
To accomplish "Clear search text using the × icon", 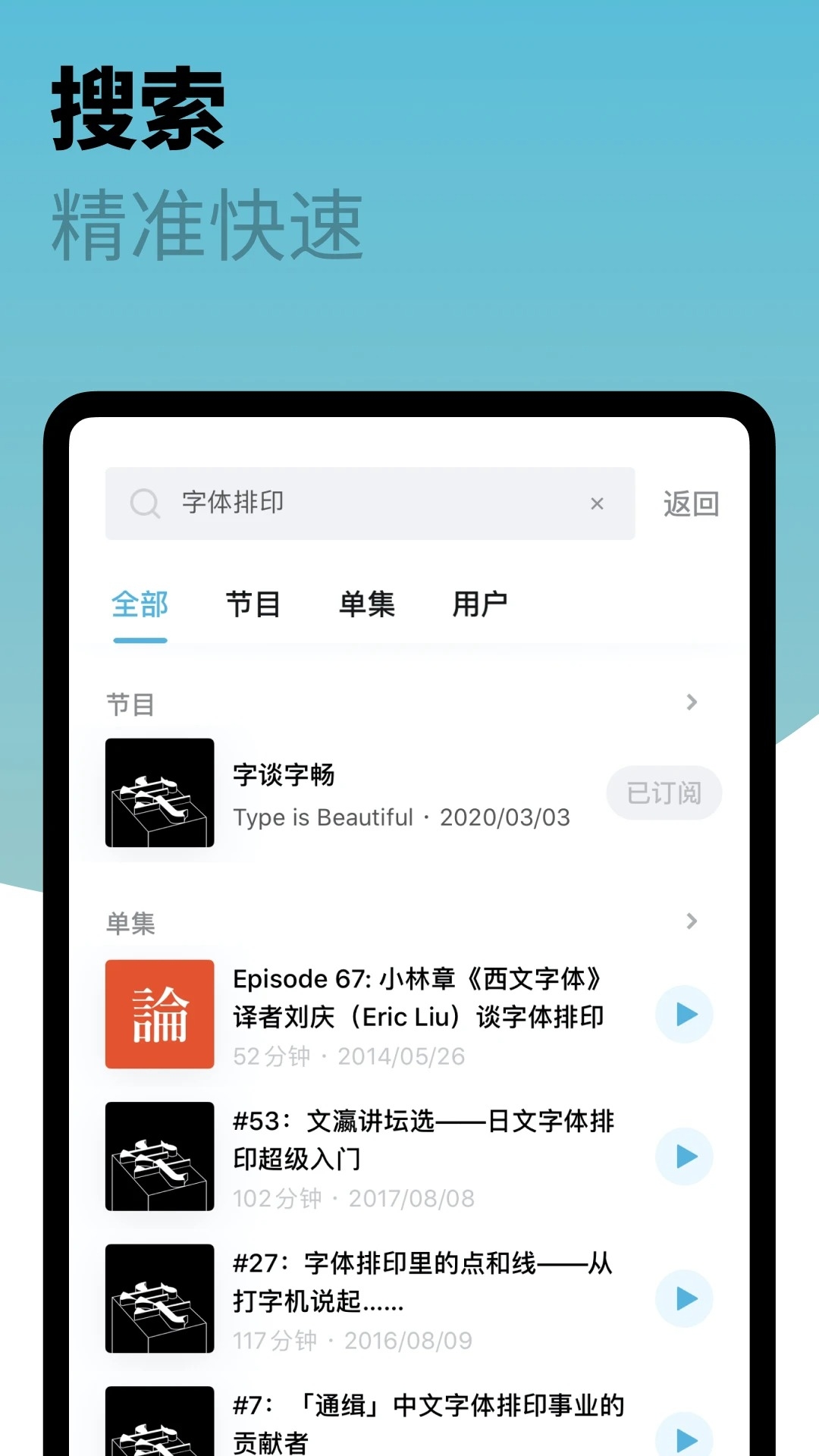I will (x=598, y=503).
